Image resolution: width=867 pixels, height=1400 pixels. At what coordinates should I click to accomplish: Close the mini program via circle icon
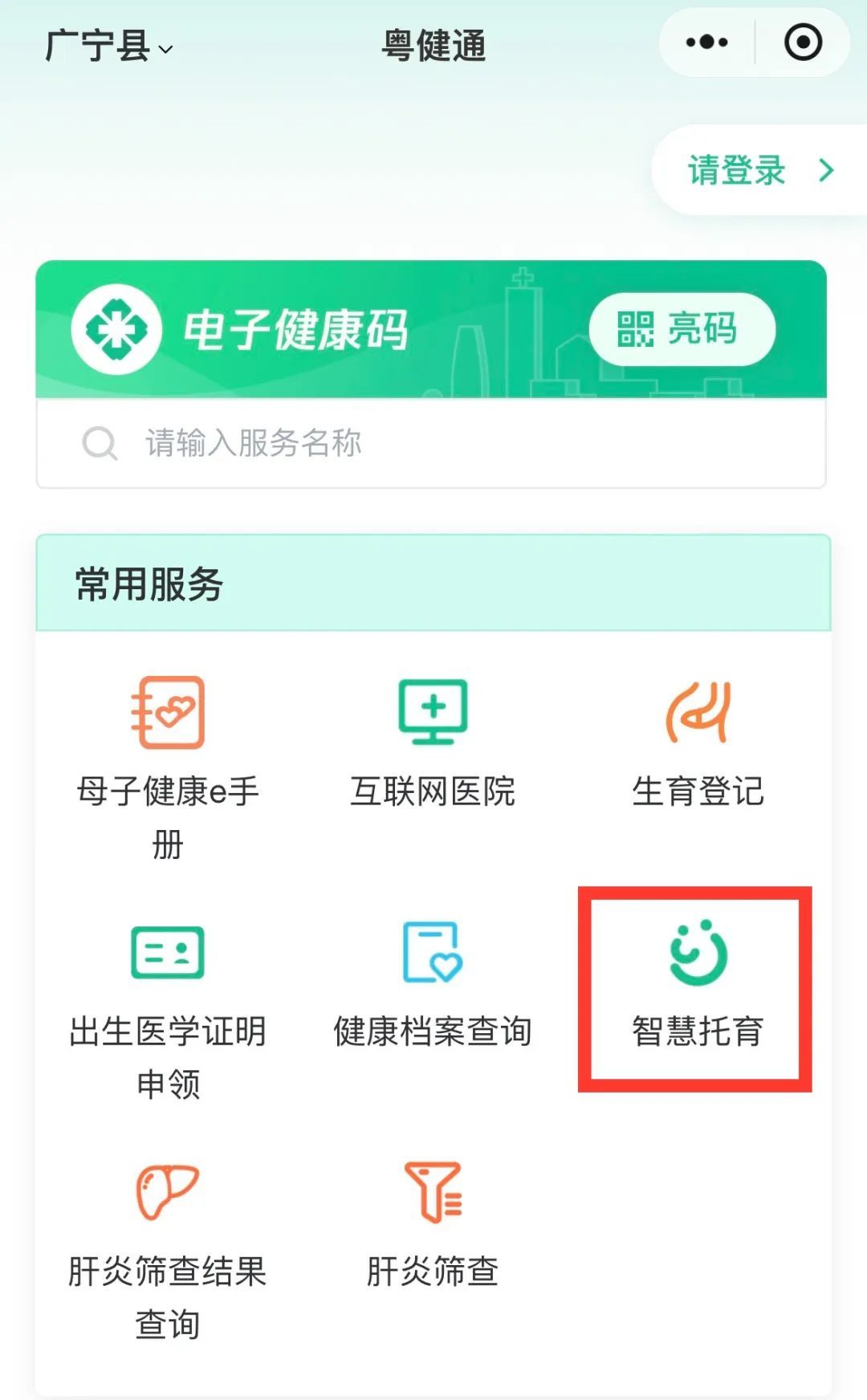click(x=803, y=43)
